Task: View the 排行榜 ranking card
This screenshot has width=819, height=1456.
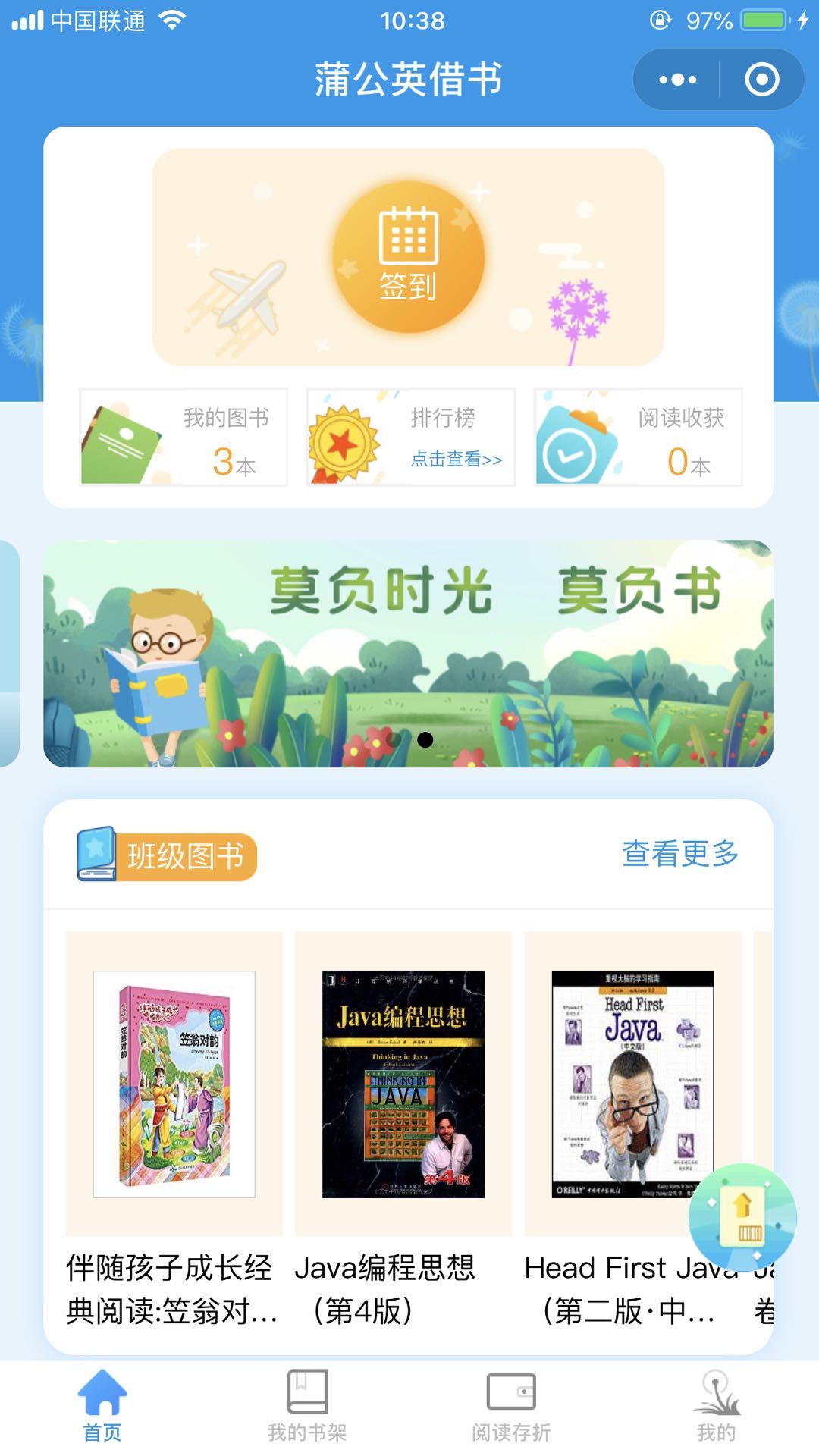Action: (410, 437)
